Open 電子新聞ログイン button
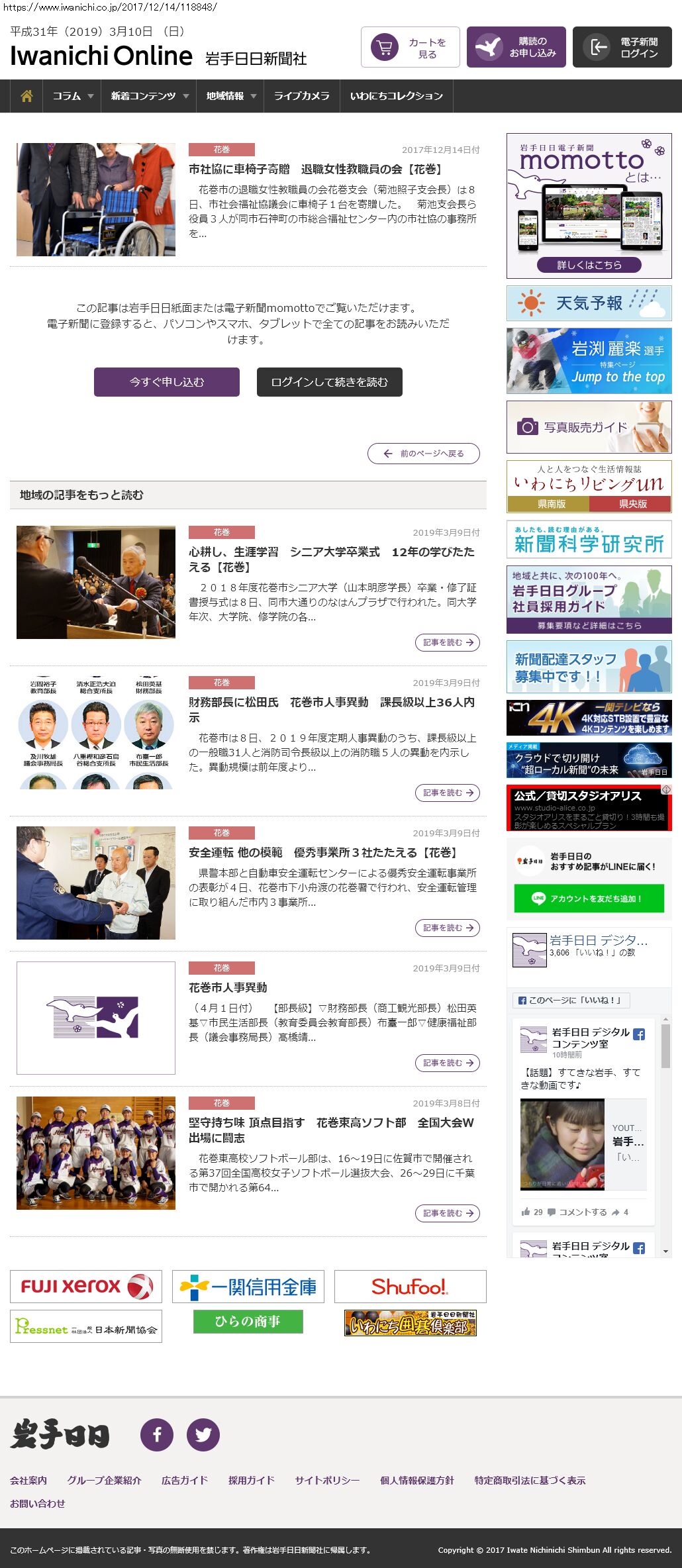Viewport: 682px width, 1568px height. click(x=622, y=47)
